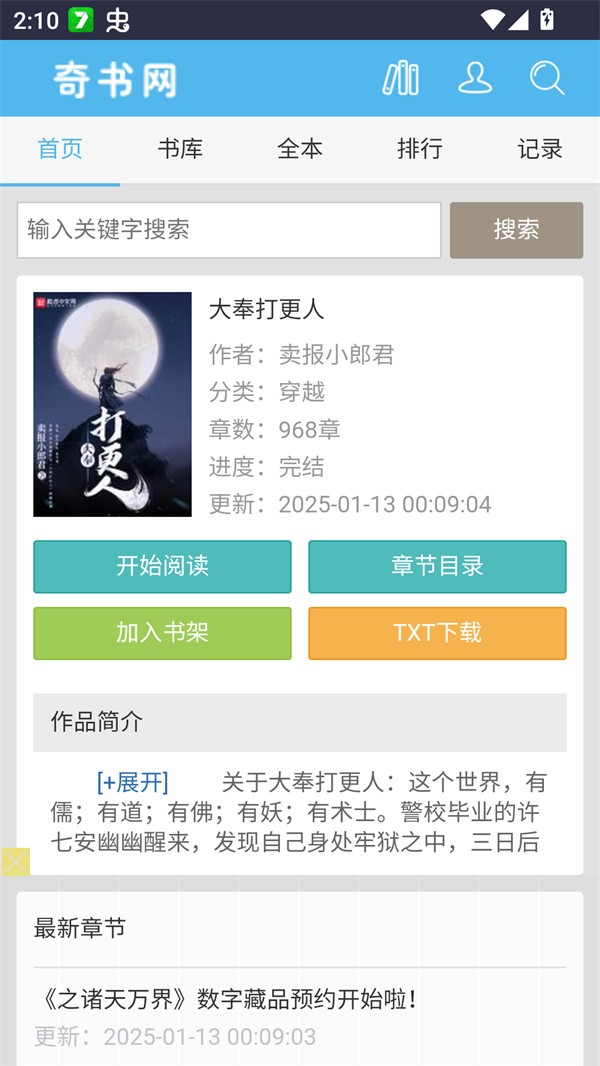600x1066 pixels.
Task: Expand the synopsis with [+展开]
Action: click(x=132, y=782)
